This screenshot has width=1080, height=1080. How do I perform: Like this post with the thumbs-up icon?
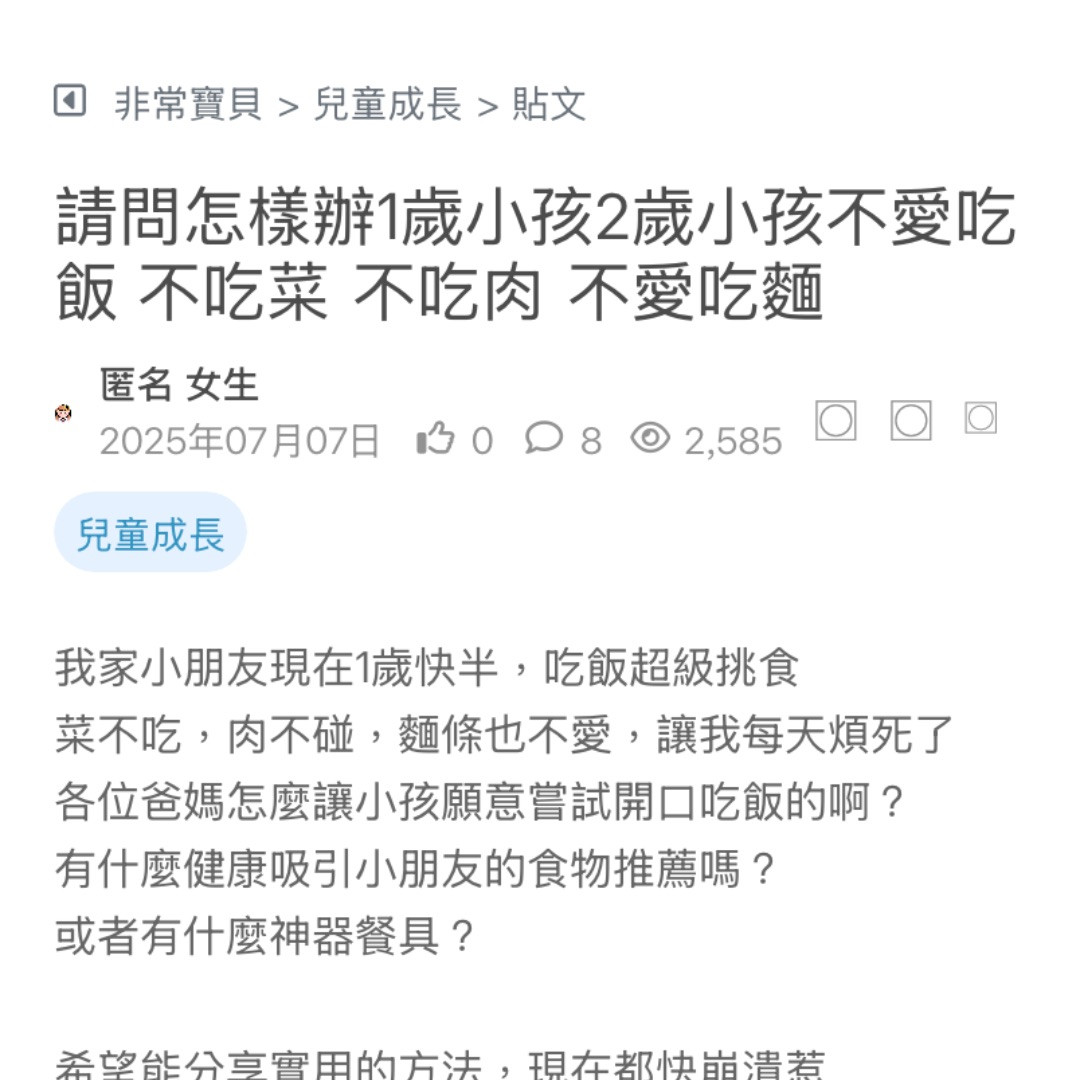(436, 439)
